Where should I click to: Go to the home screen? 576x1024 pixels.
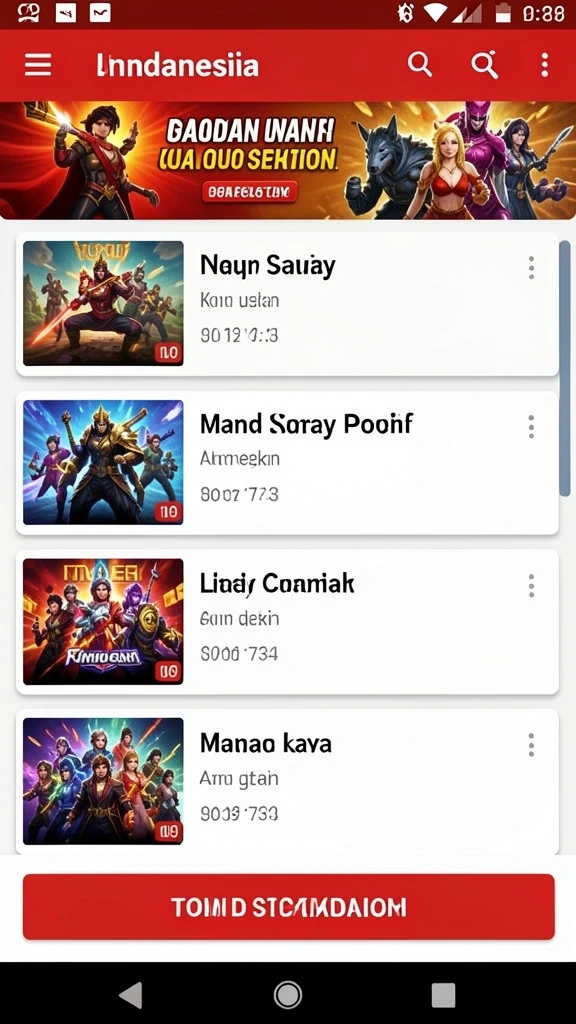click(287, 995)
